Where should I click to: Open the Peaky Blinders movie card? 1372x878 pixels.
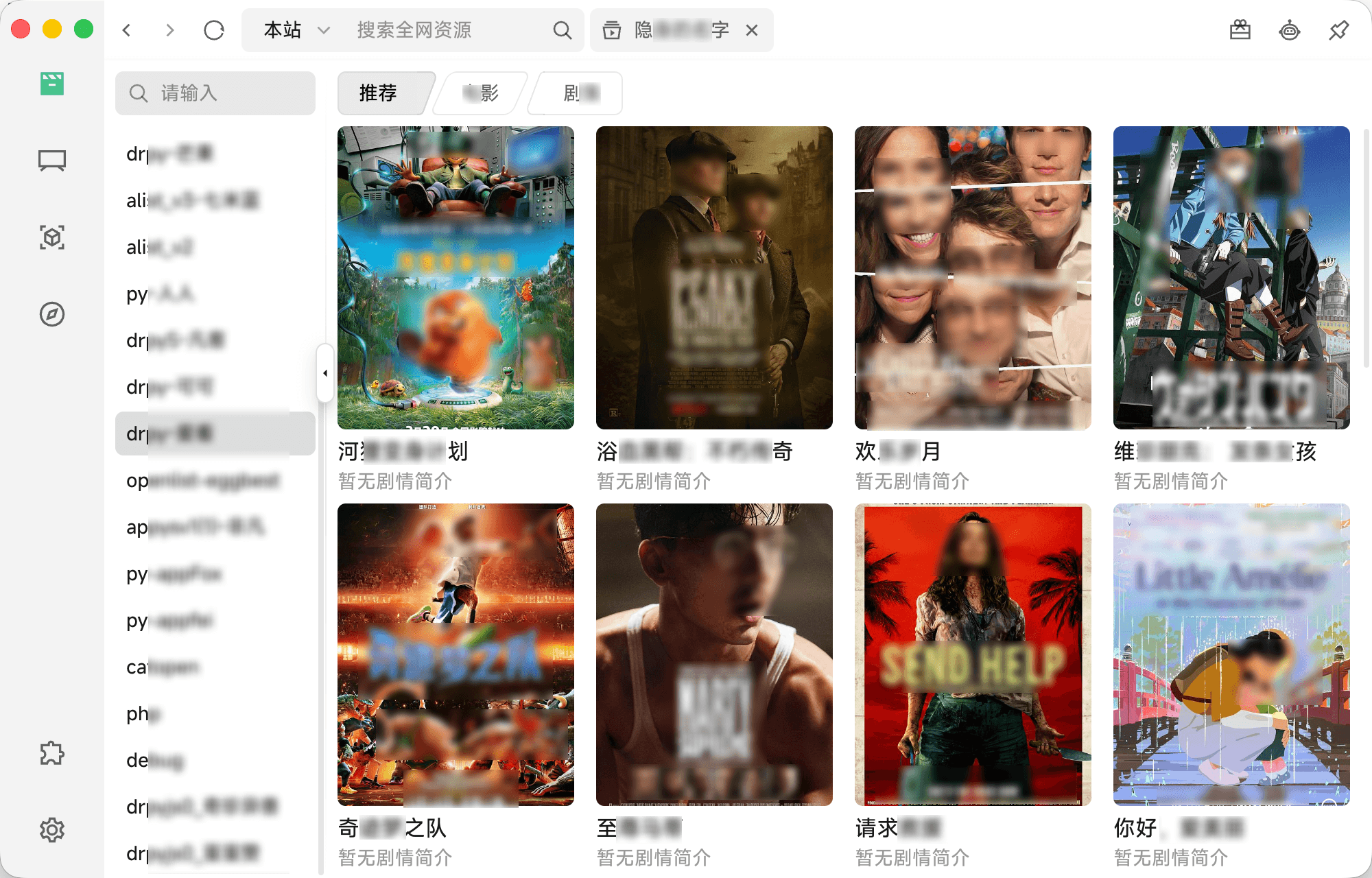tap(714, 278)
